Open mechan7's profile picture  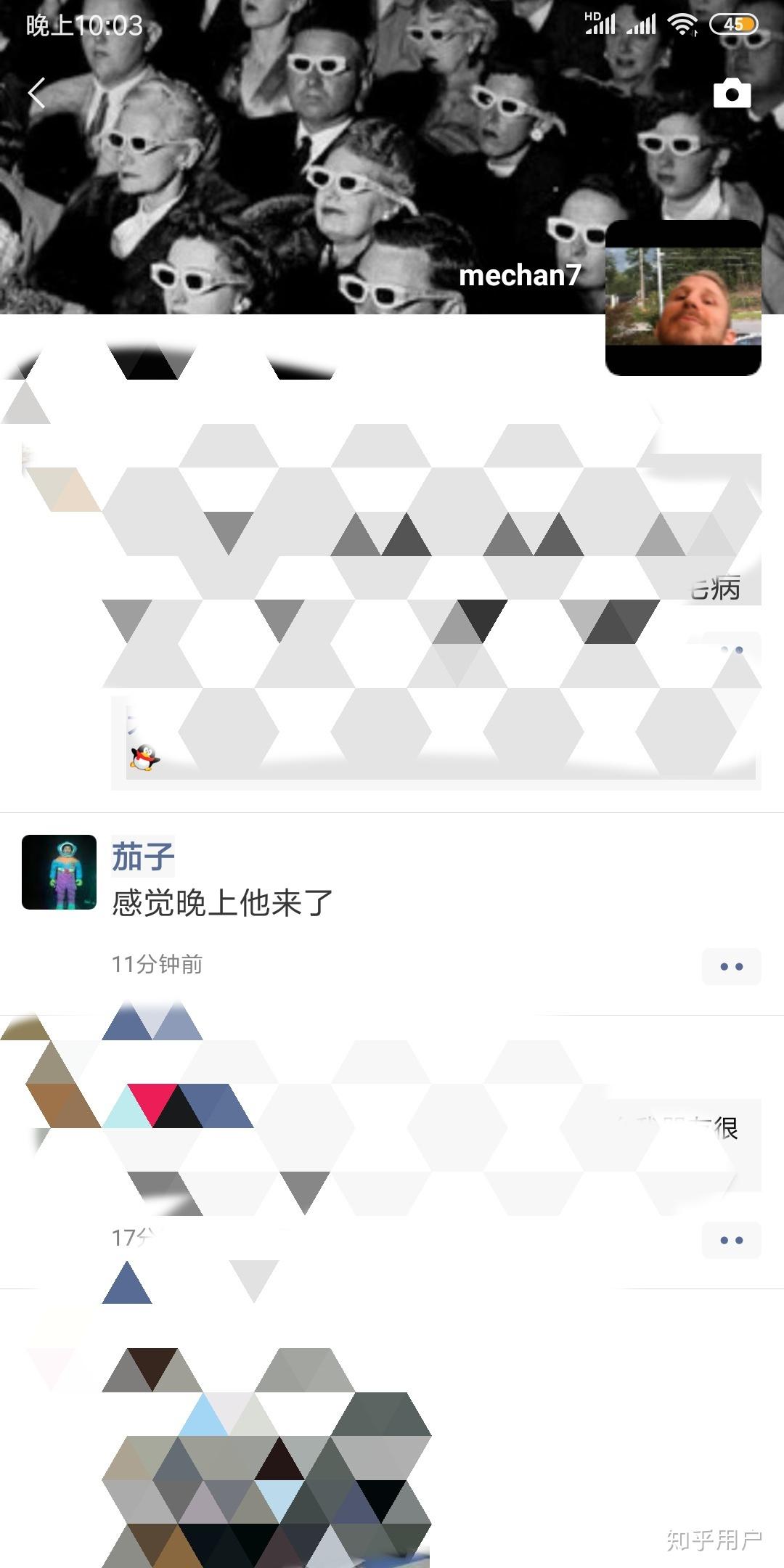pos(683,298)
